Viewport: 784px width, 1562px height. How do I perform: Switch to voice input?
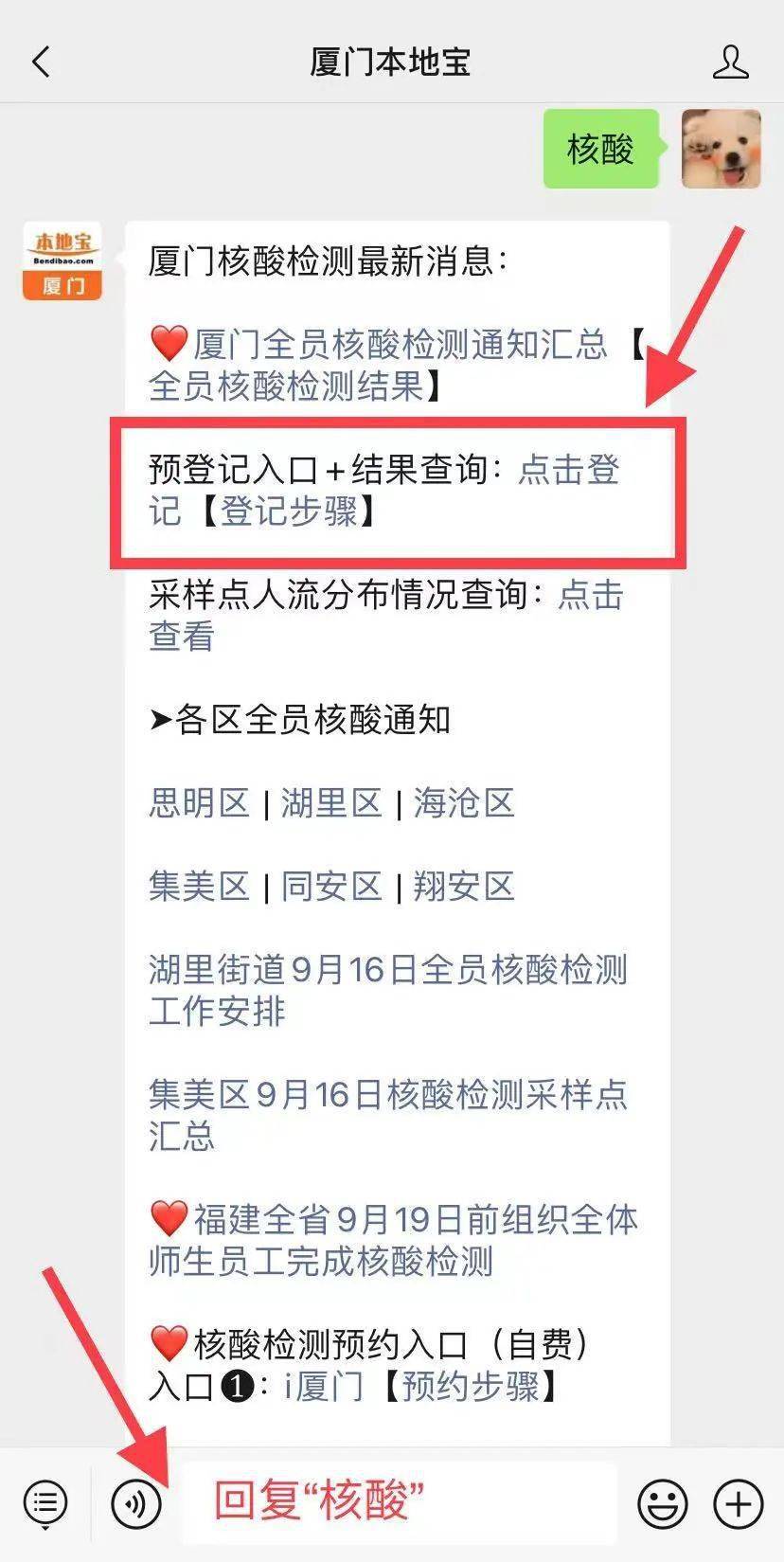(x=135, y=1503)
